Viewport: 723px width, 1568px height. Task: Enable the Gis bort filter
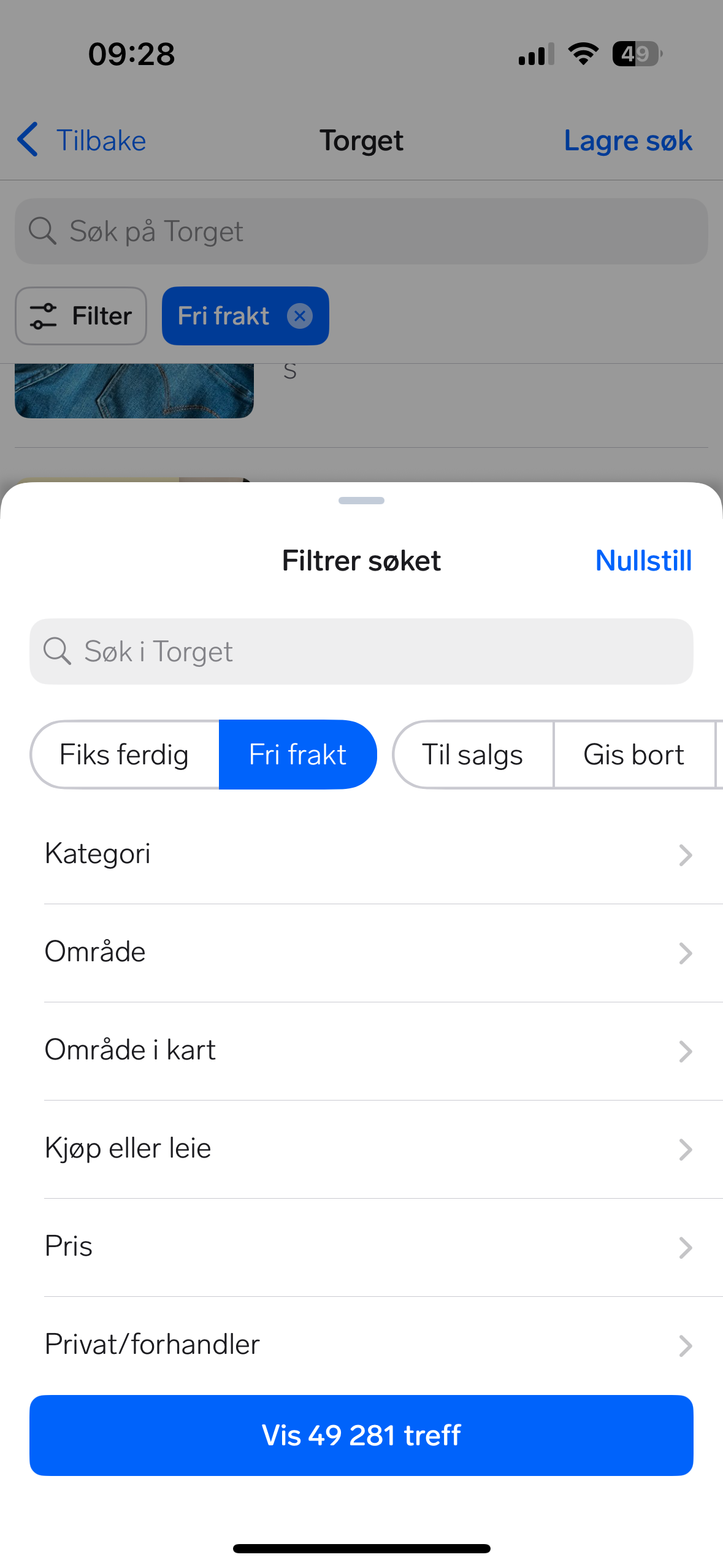635,754
